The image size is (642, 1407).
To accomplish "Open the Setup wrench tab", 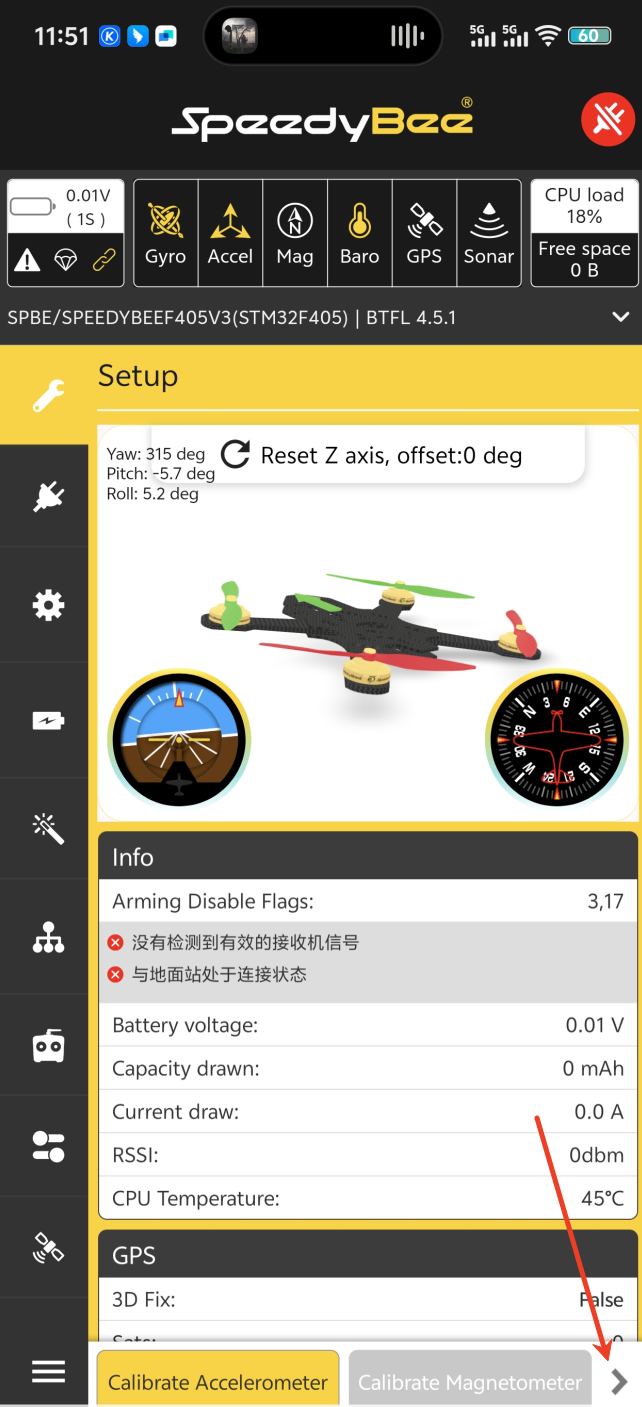I will [48, 397].
